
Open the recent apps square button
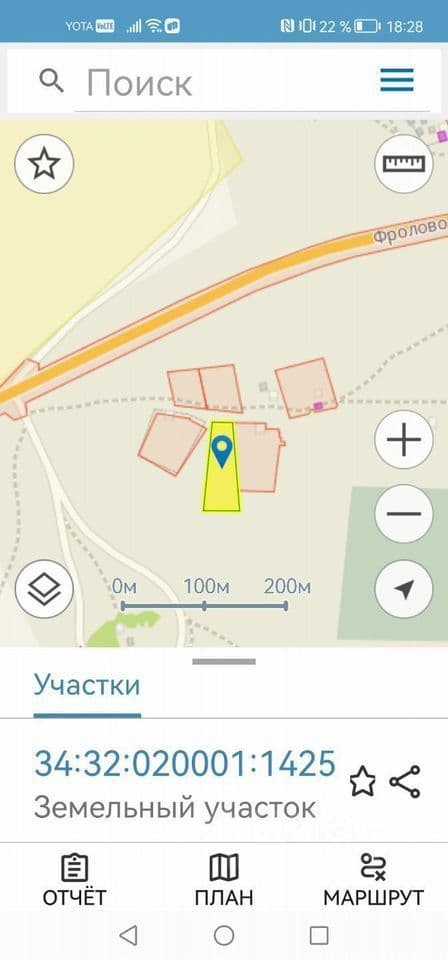point(319,936)
